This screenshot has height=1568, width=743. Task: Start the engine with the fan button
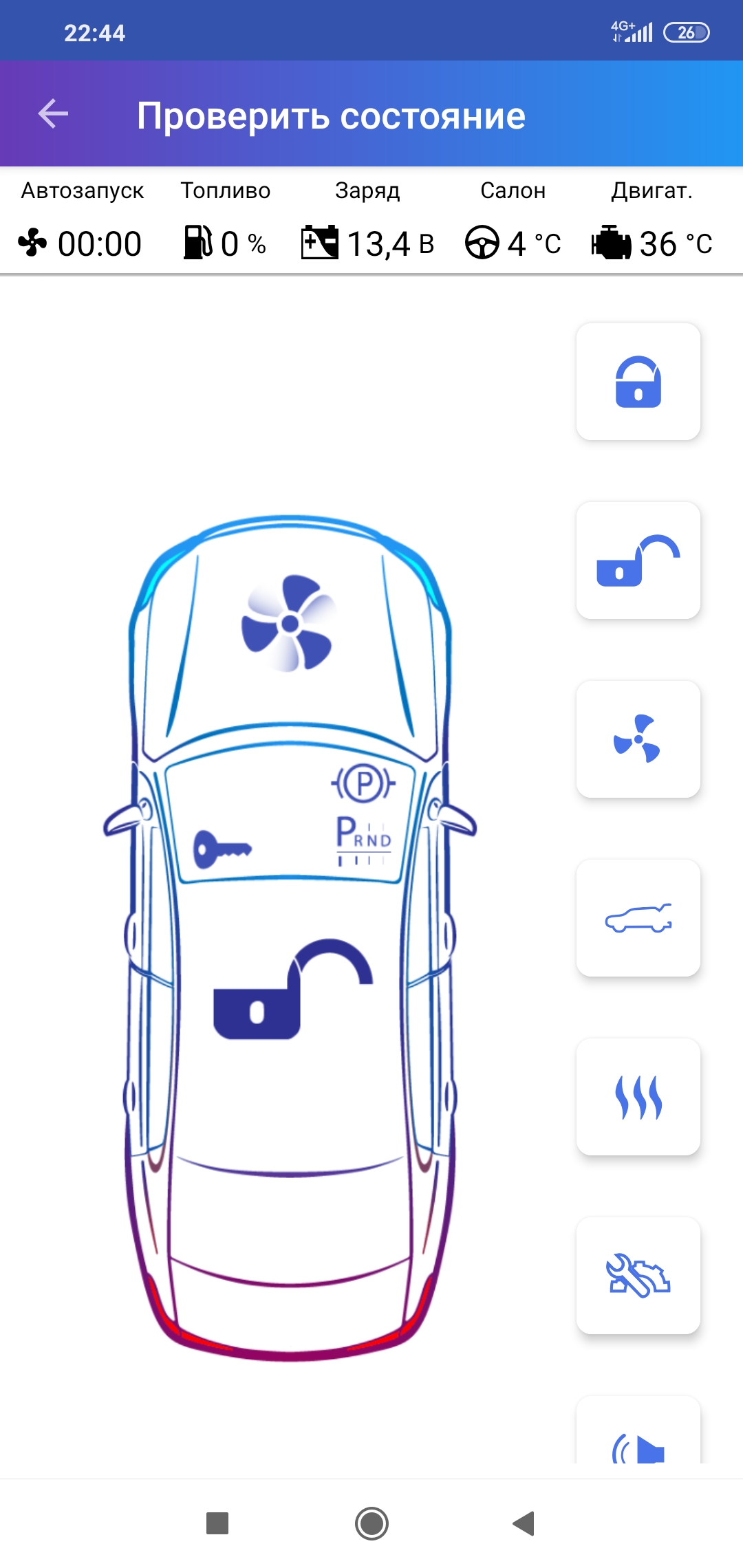[638, 739]
